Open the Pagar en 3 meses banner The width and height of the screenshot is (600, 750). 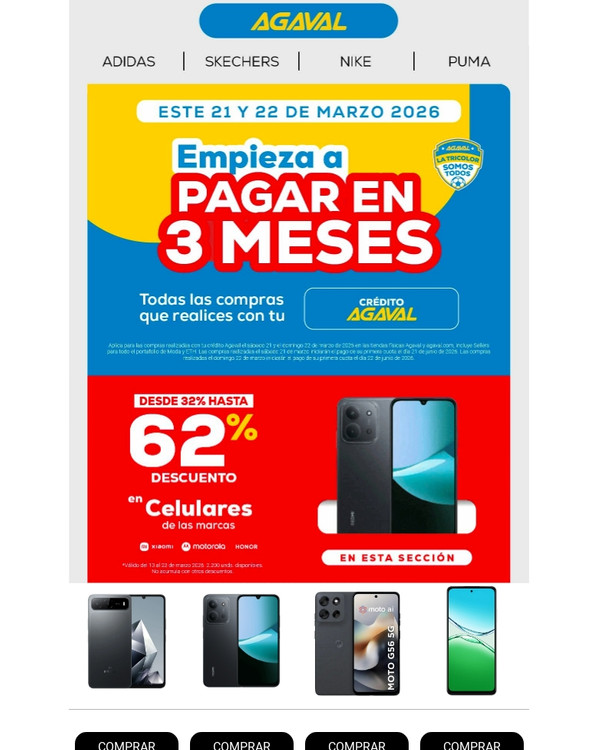298,230
